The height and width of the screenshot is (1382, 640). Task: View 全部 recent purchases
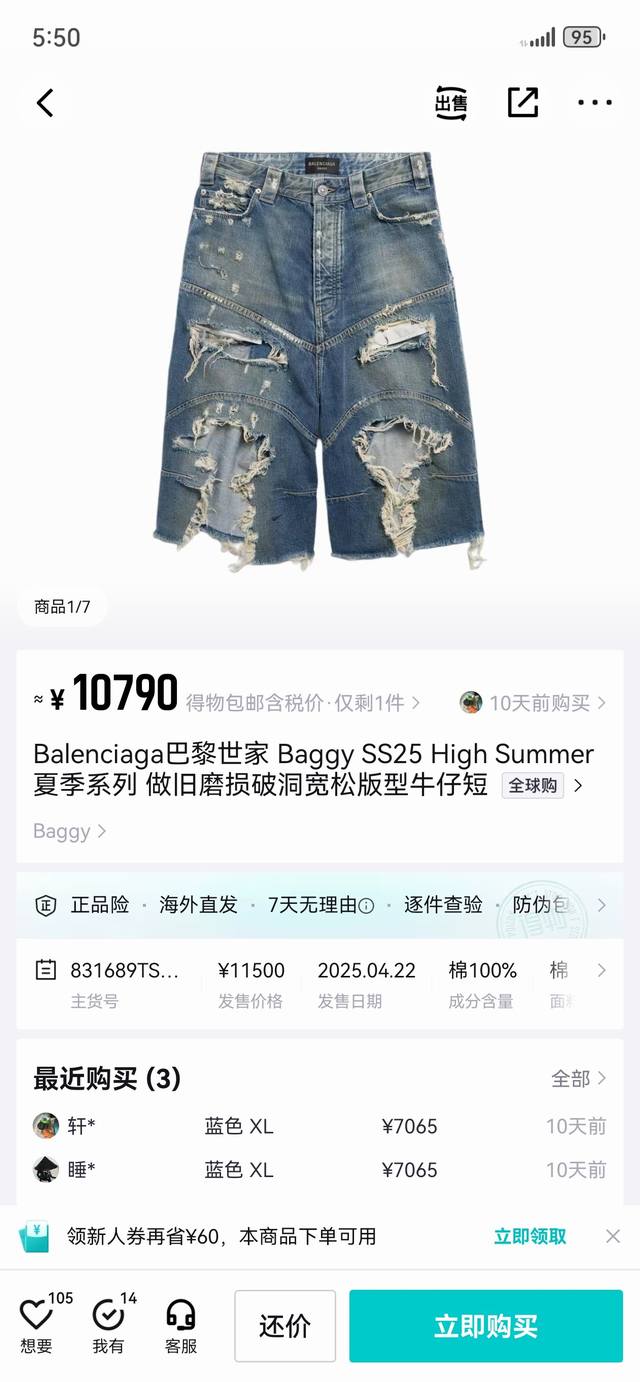pos(579,1078)
